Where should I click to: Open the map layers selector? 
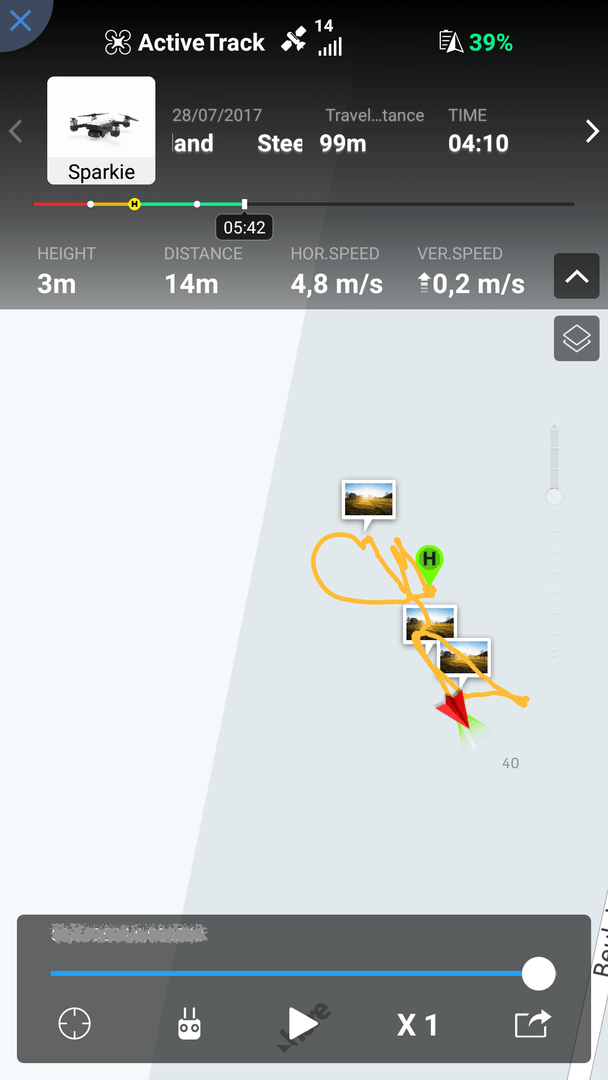click(x=577, y=338)
